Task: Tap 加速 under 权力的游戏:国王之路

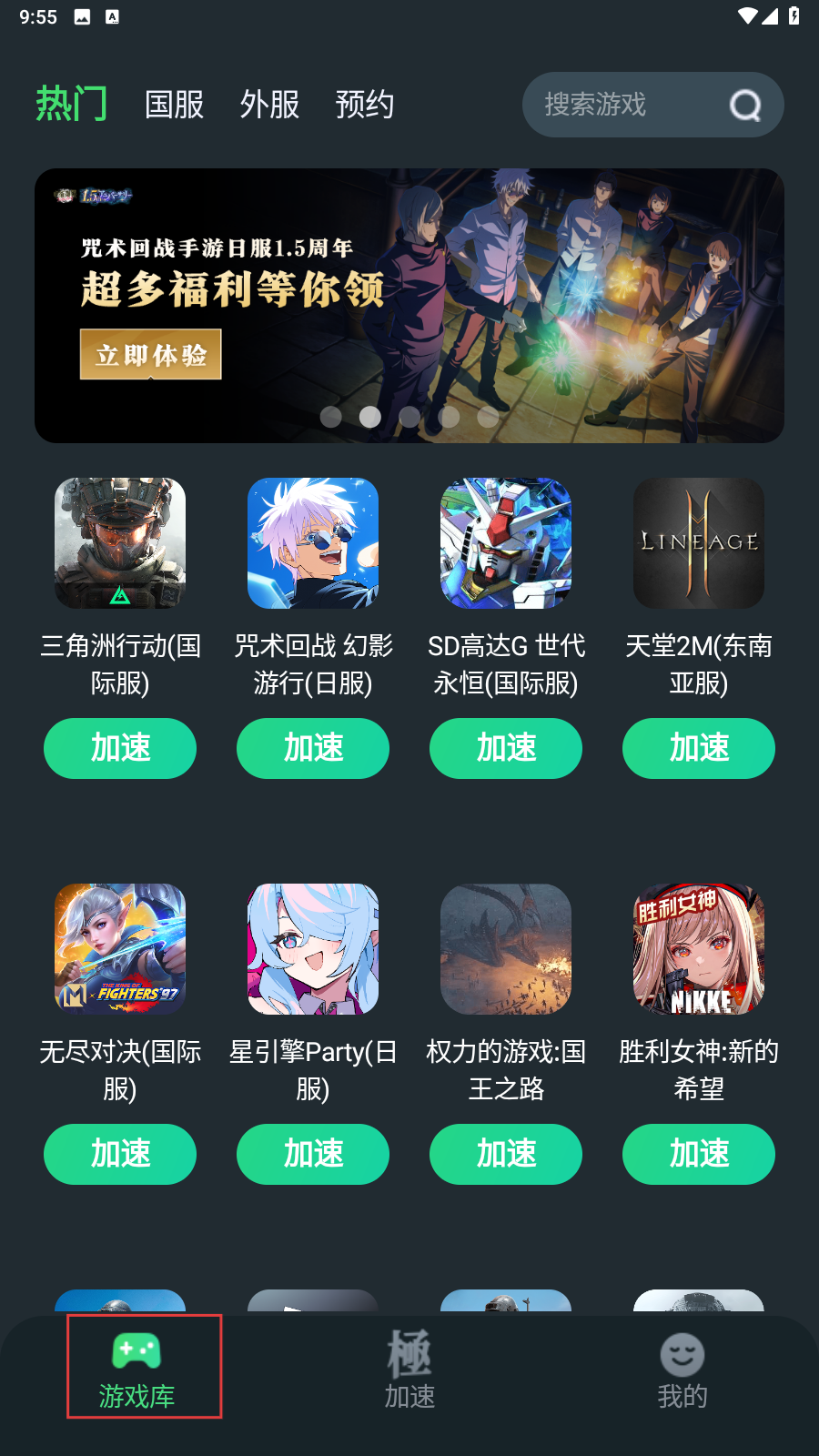Action: pyautogui.click(x=506, y=1154)
